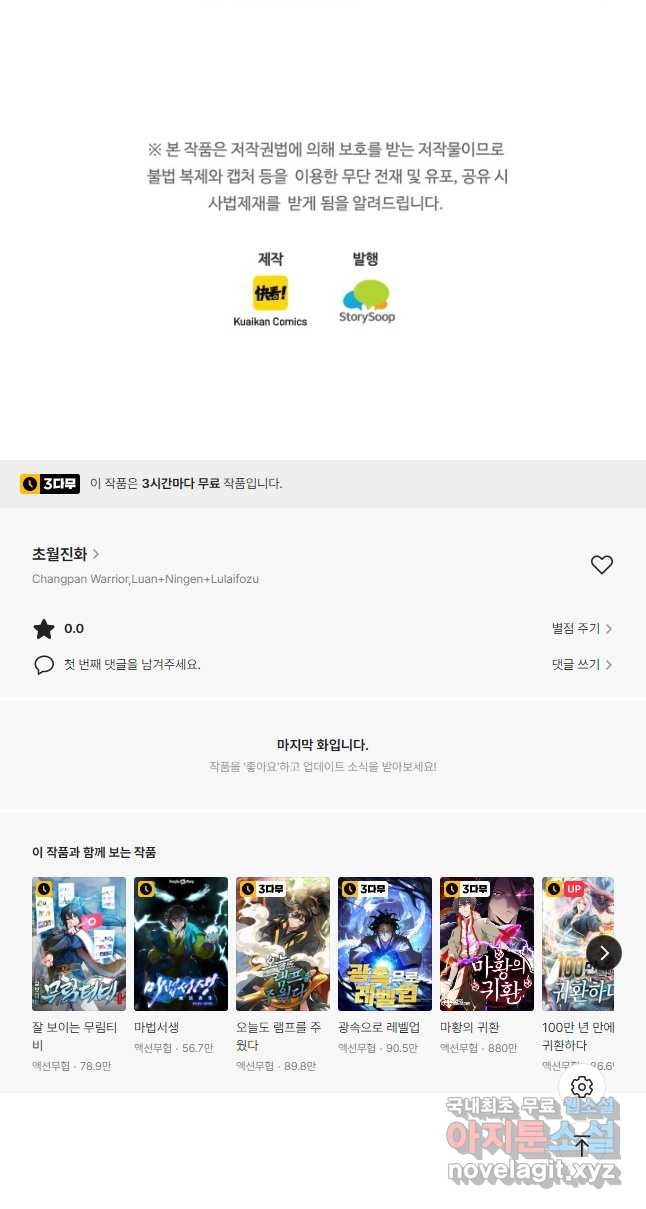Image resolution: width=646 pixels, height=1209 pixels.
Task: Open the 마황의 귀환 webtoon
Action: (x=487, y=944)
